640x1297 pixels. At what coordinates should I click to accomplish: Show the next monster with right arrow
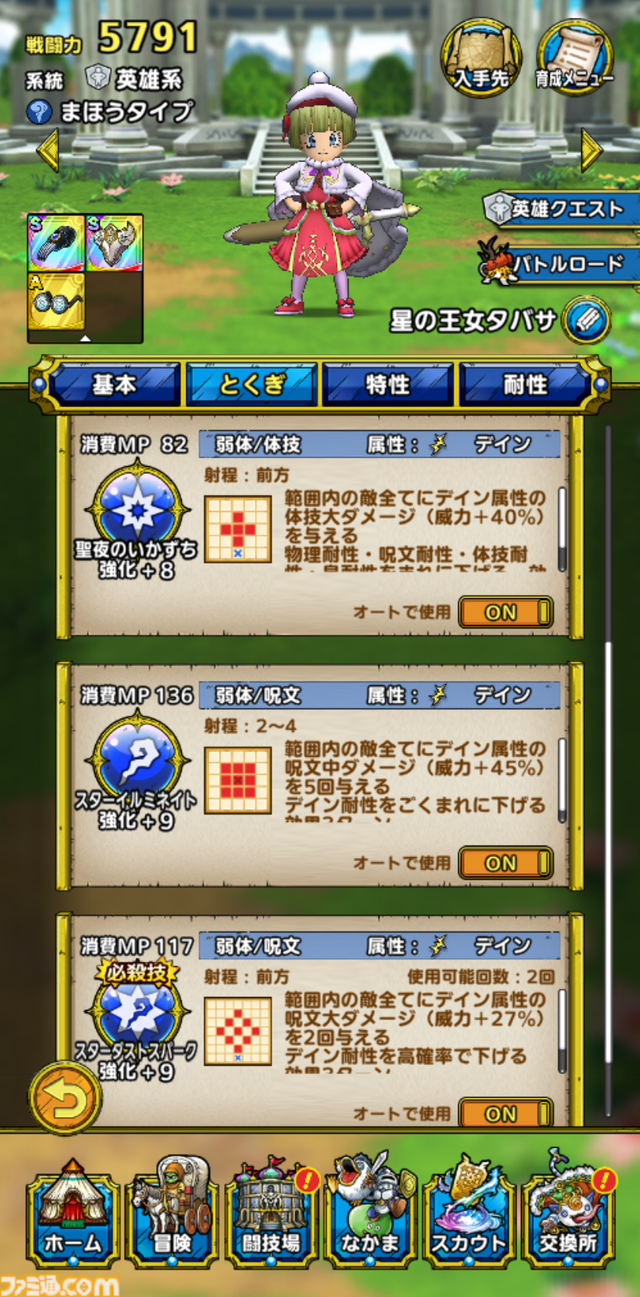591,150
